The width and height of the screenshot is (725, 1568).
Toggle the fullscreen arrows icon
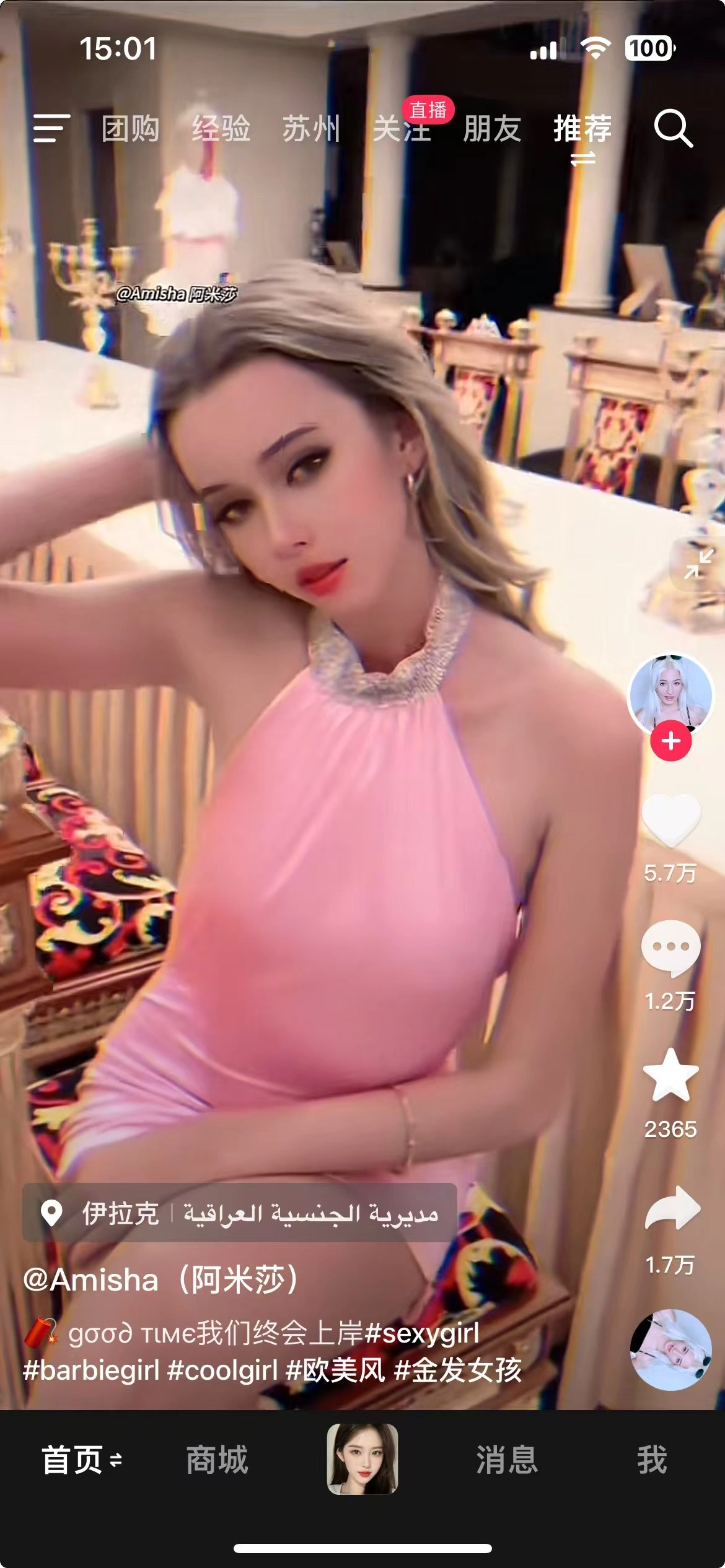coord(698,564)
